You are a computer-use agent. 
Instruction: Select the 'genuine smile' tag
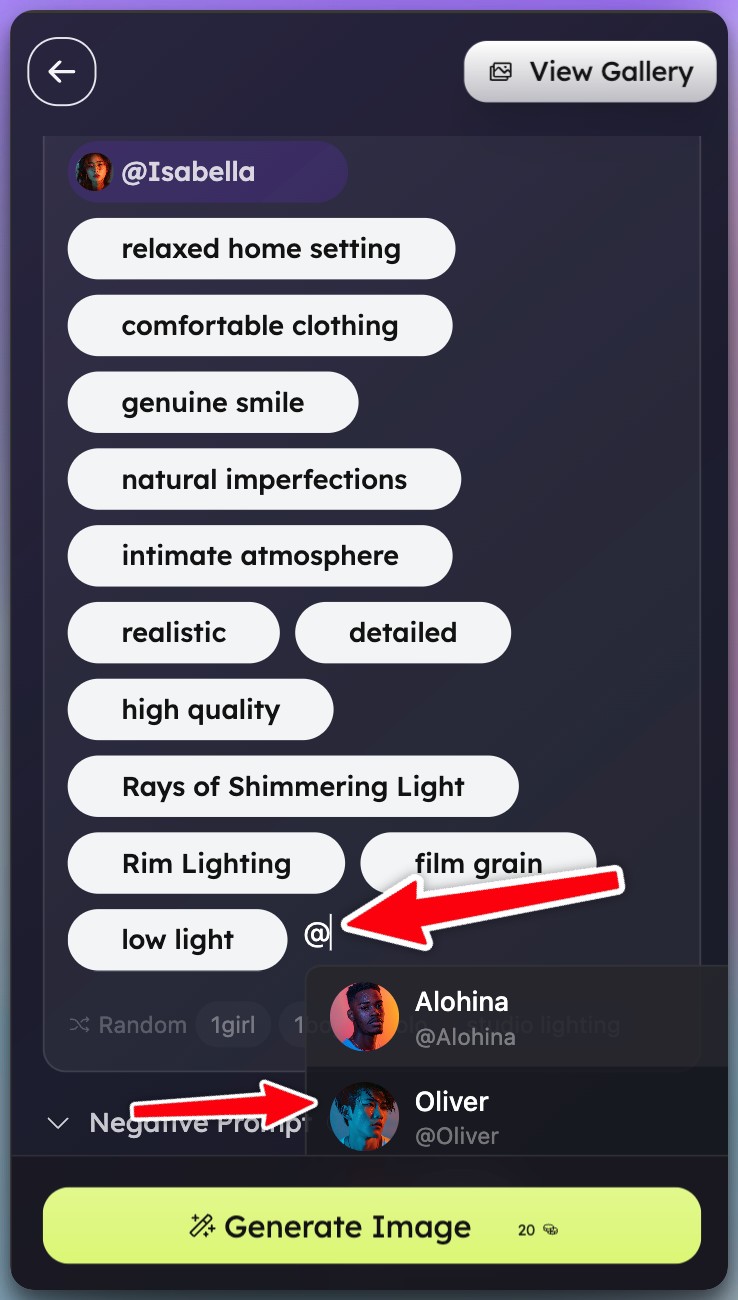click(x=212, y=403)
